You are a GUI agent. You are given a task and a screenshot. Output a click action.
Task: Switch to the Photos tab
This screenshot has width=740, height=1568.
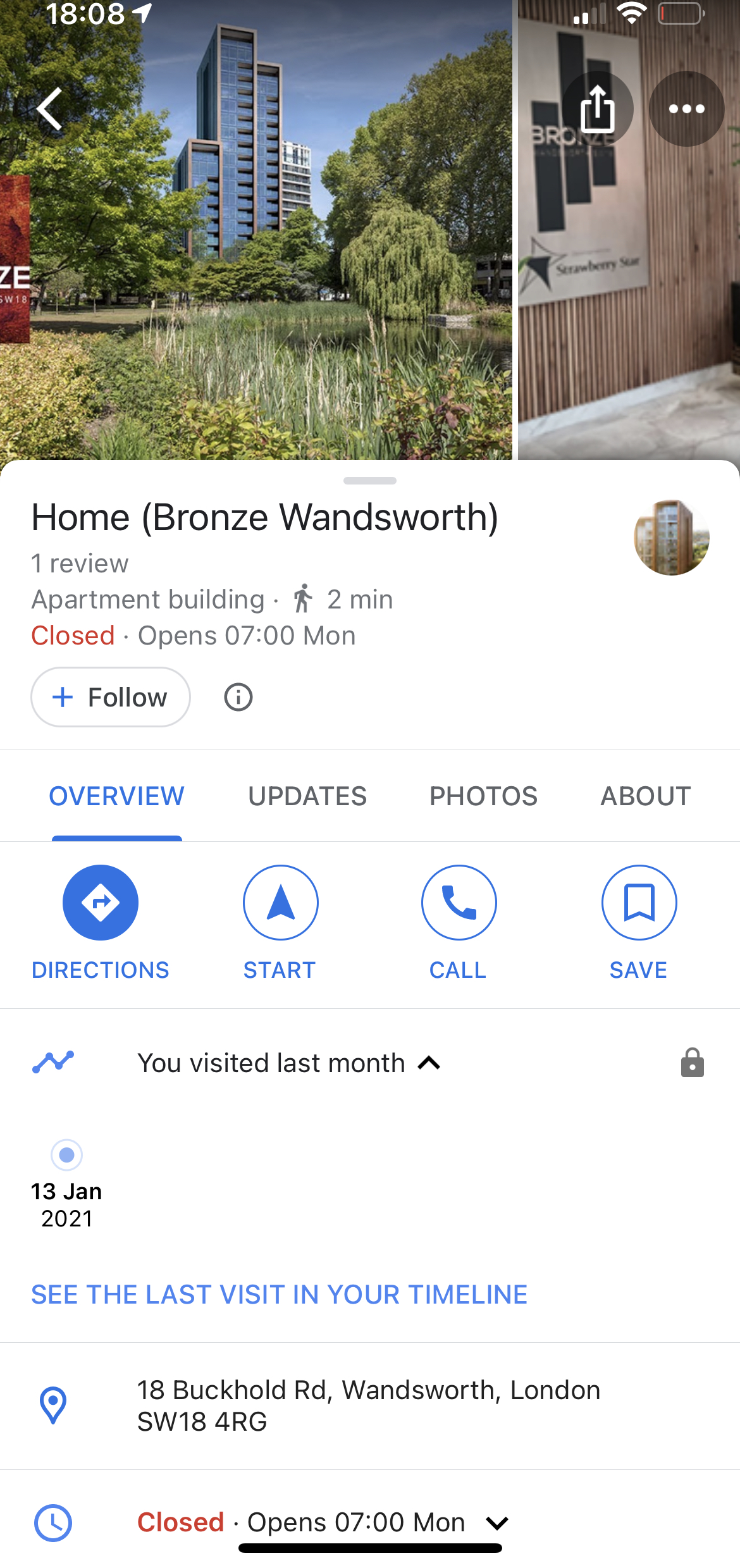[483, 796]
